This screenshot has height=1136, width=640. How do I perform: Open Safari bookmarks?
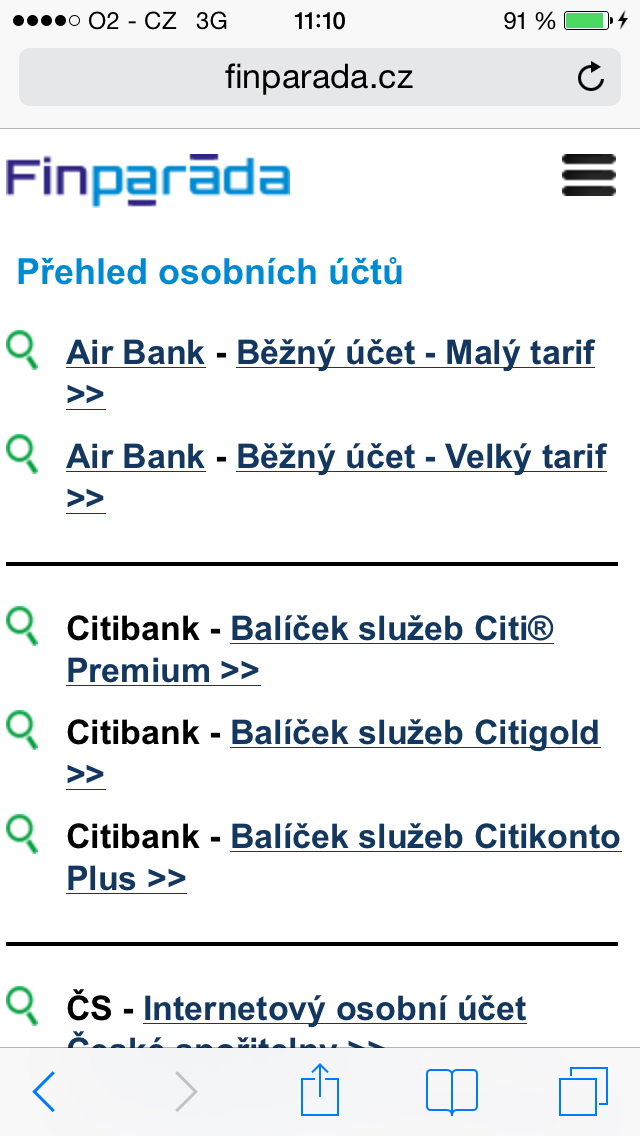[452, 1091]
